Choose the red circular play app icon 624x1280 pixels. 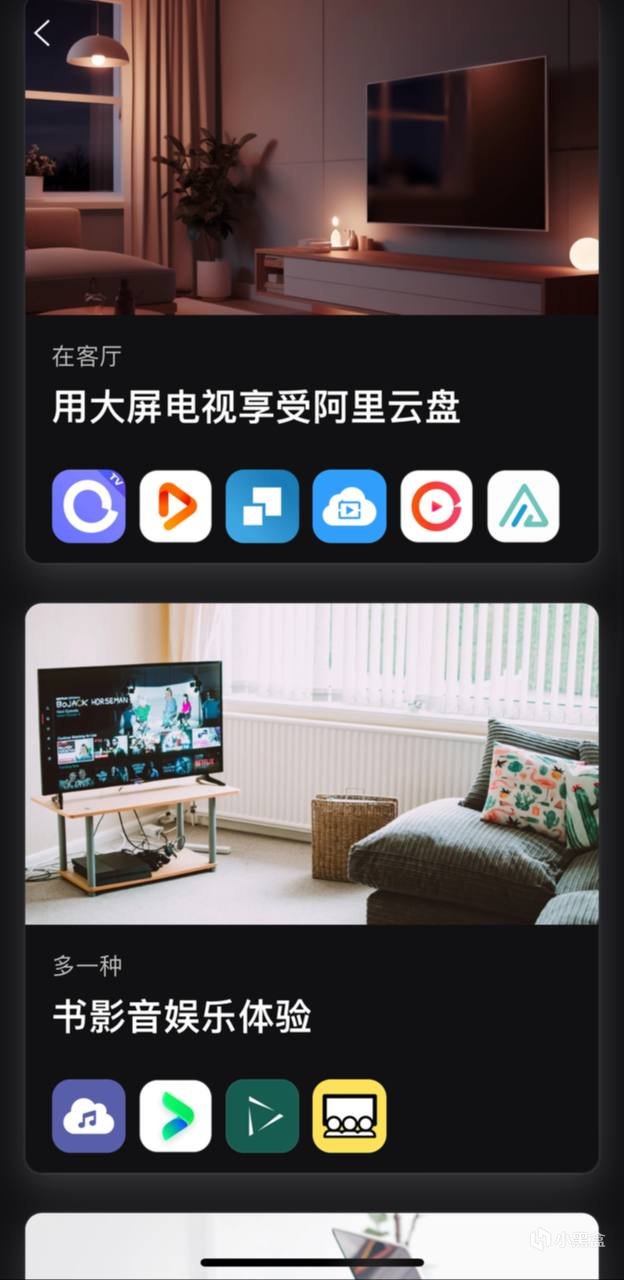(436, 506)
